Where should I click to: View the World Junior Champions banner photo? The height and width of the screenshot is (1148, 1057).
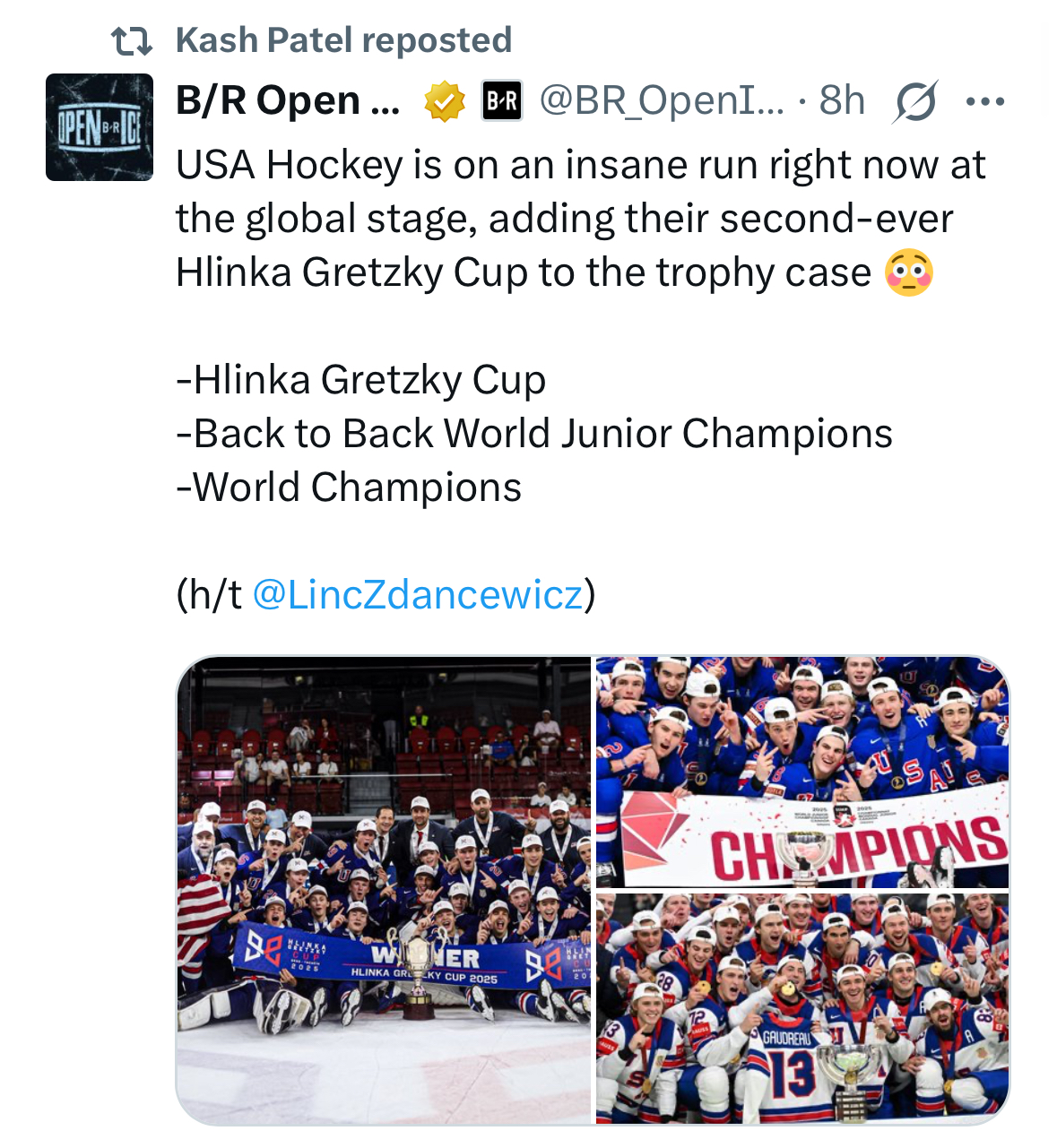tap(802, 772)
